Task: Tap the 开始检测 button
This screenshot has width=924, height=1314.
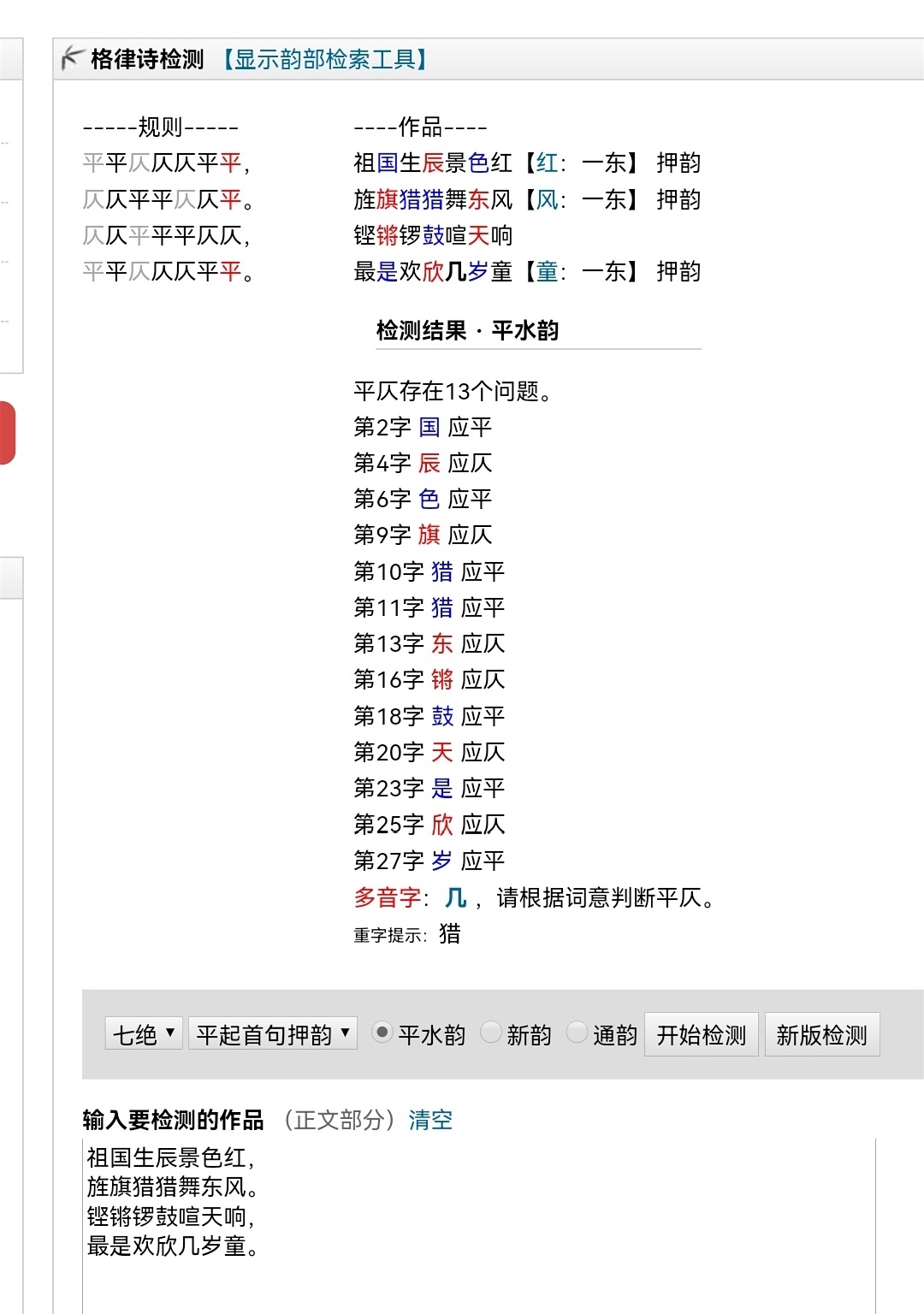Action: (701, 1035)
